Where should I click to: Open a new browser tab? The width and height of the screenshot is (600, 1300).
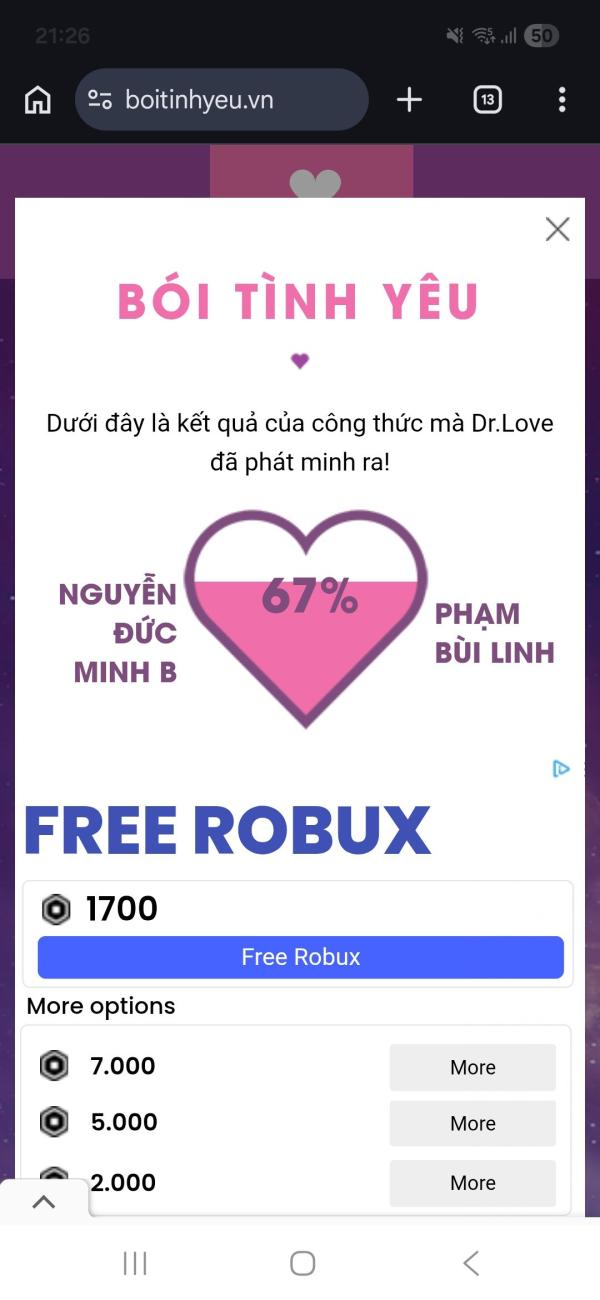tap(409, 99)
